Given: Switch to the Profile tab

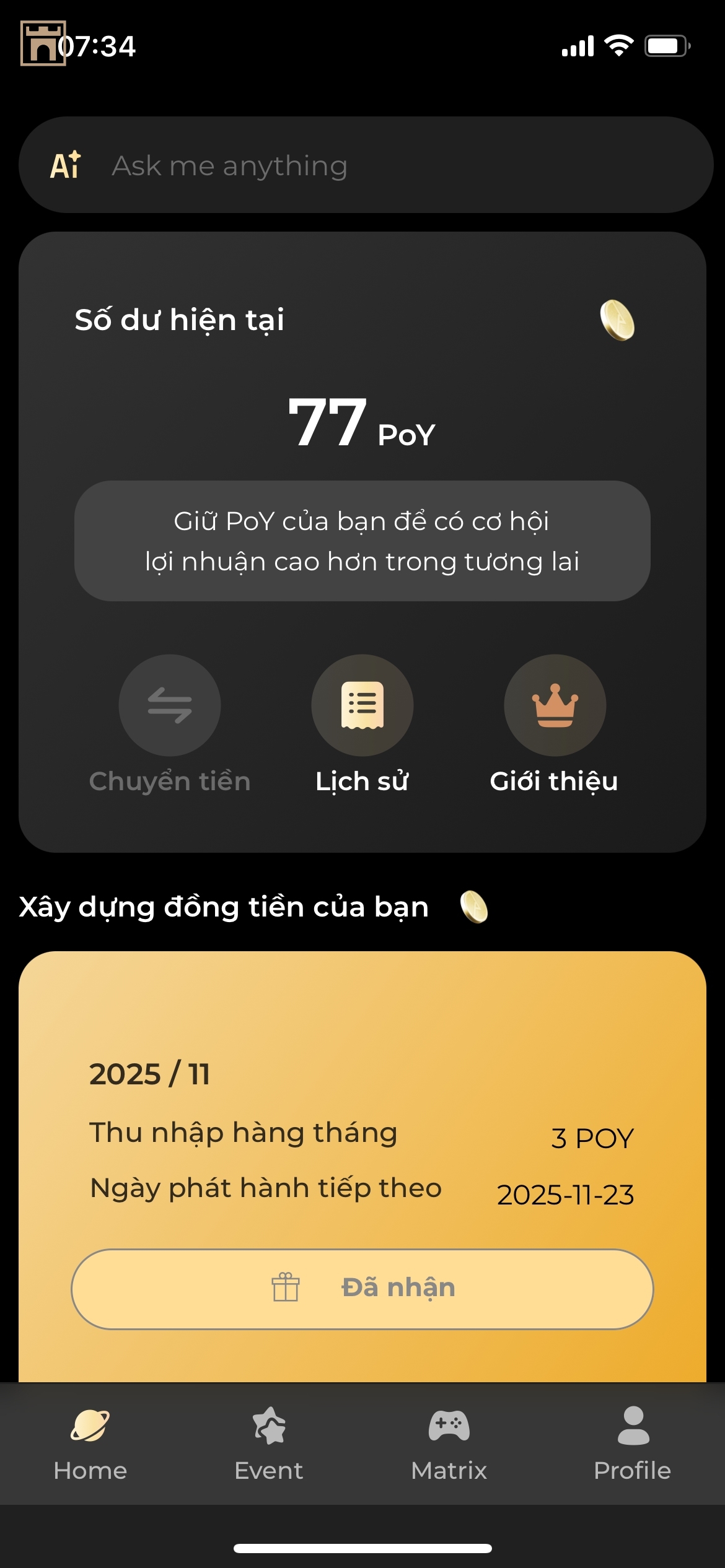Looking at the screenshot, I should pos(633,1443).
